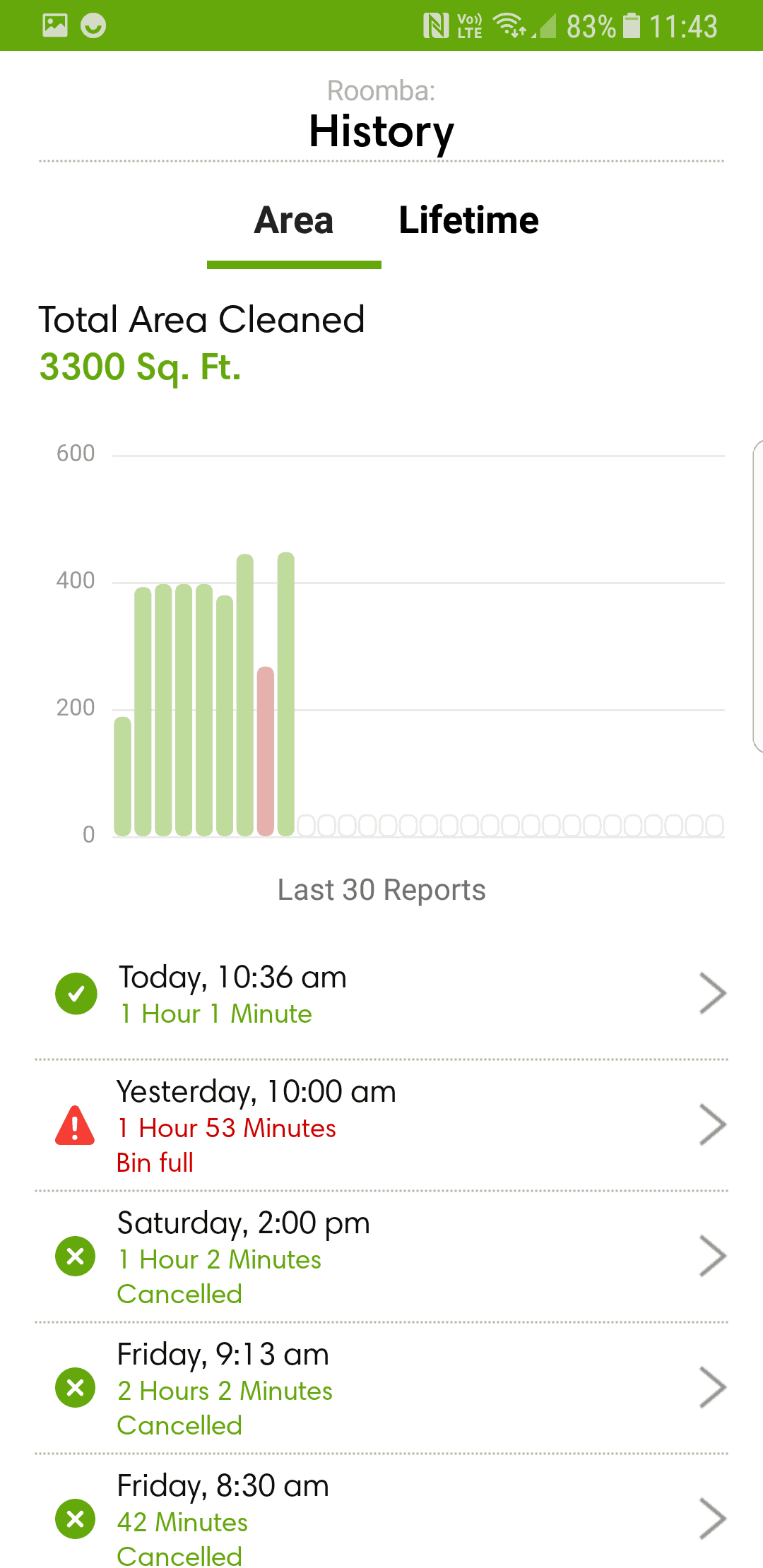
Task: Tap the red bar in the chart
Action: pos(266,752)
